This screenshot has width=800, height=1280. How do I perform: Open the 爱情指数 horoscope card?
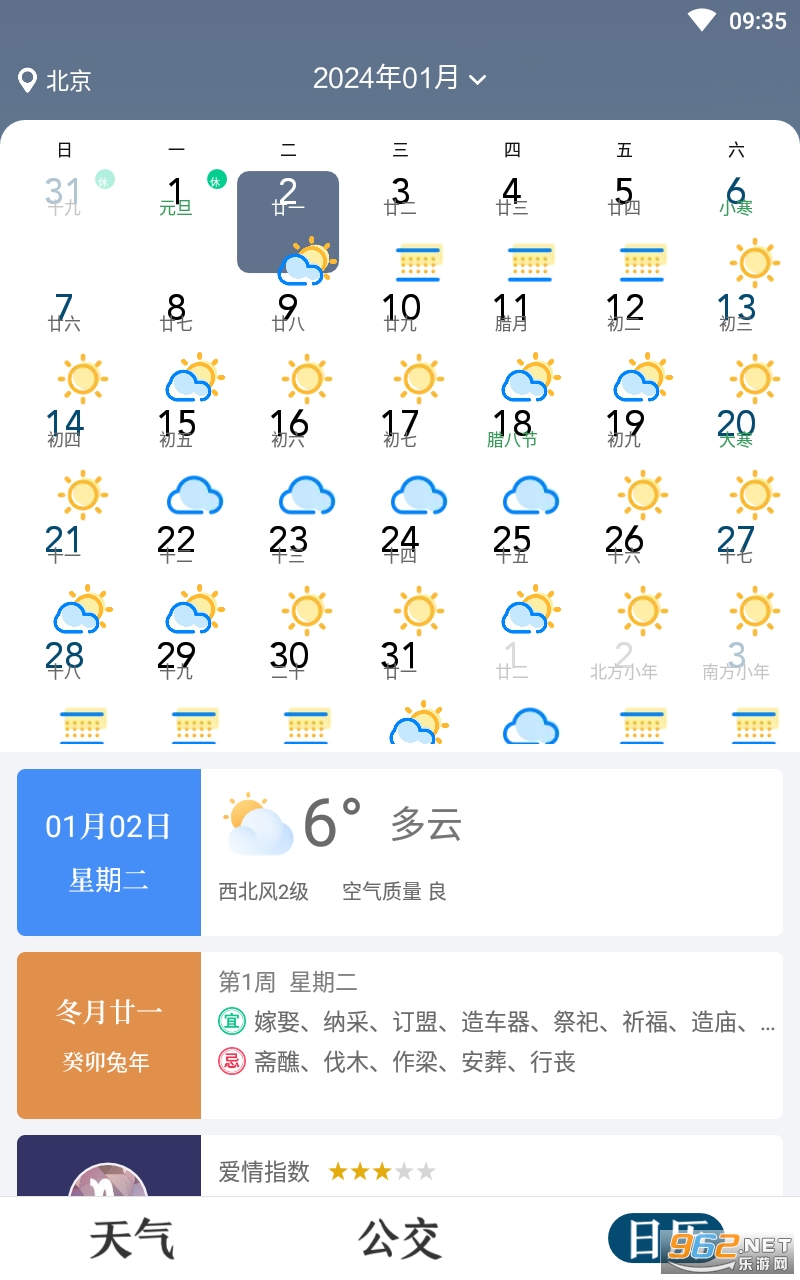click(400, 1165)
